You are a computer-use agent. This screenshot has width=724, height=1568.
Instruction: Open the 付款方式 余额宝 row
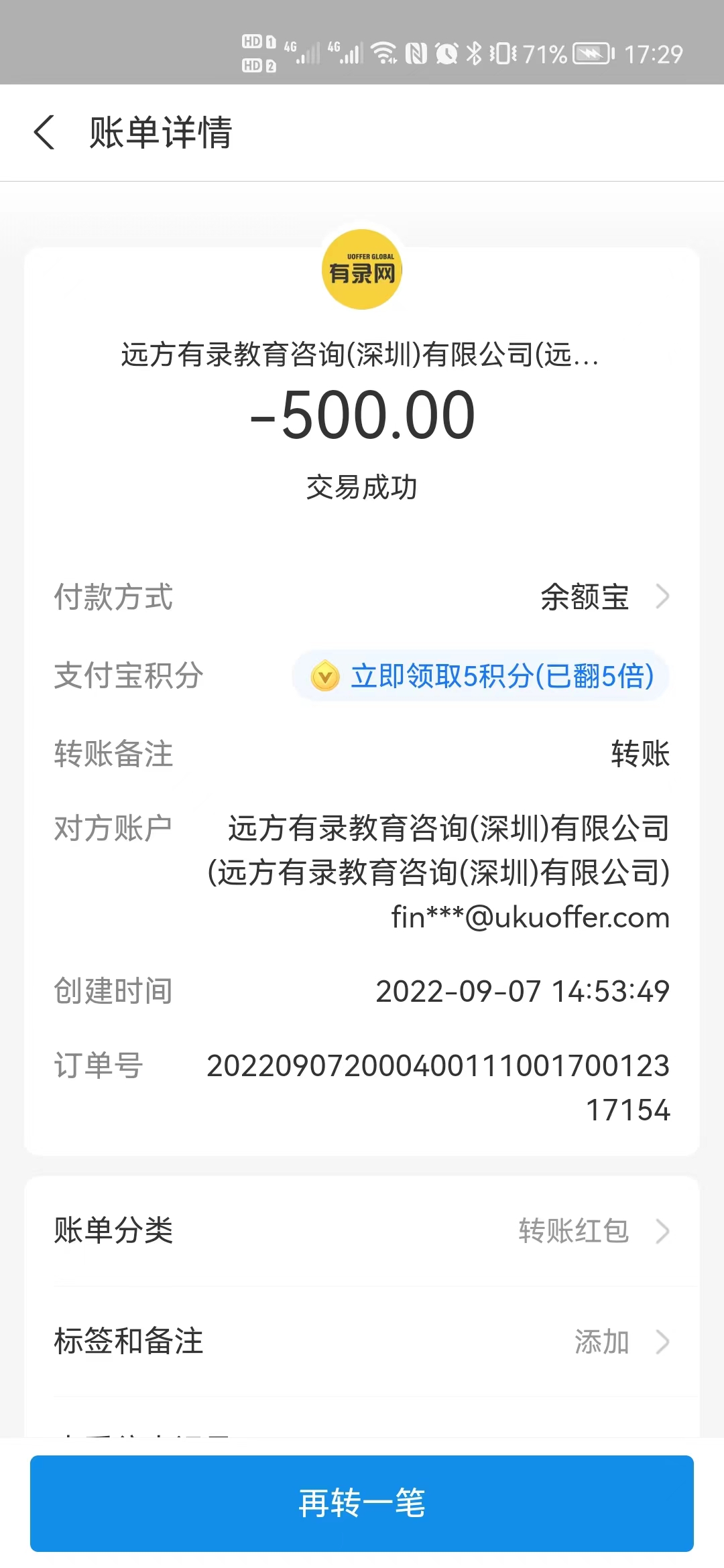point(603,596)
